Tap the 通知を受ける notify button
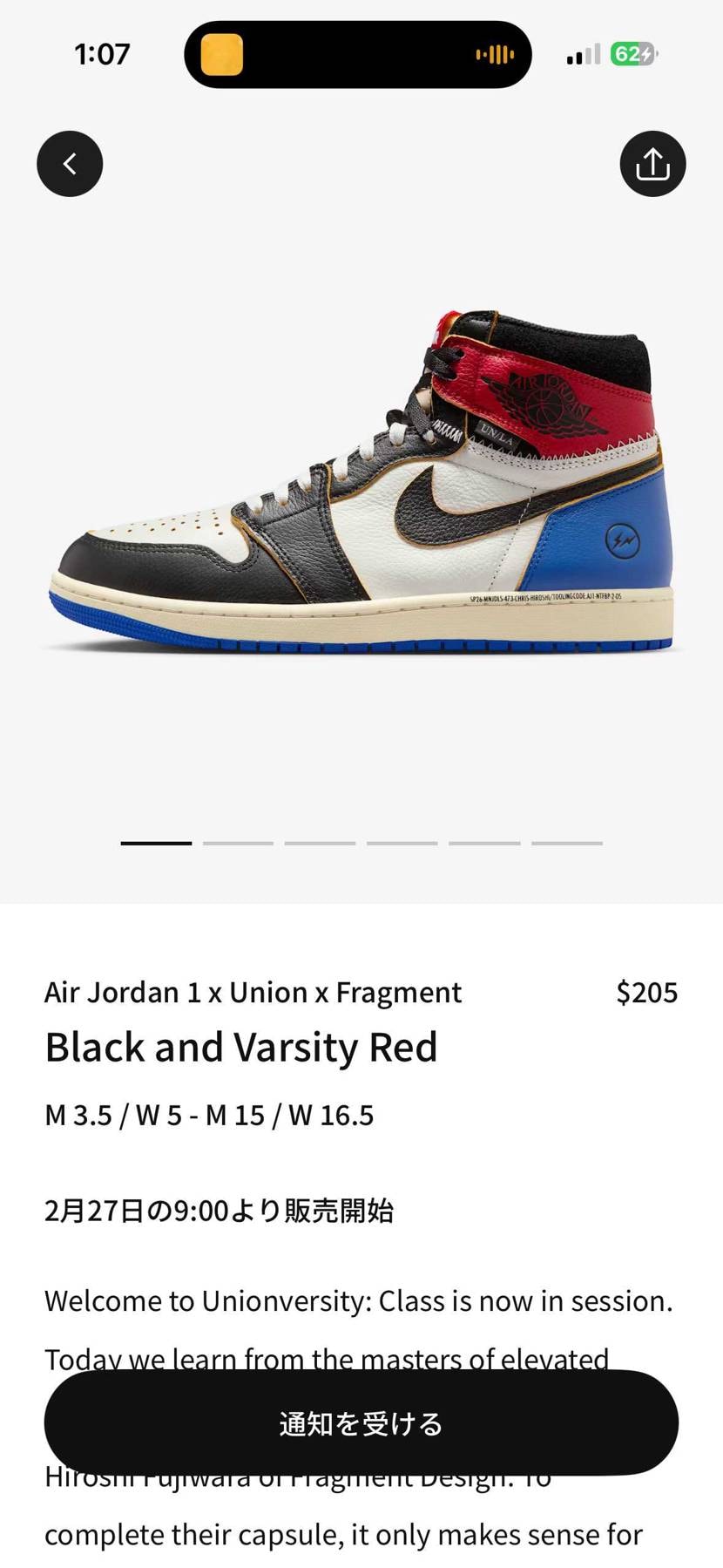723x1568 pixels. click(361, 1423)
